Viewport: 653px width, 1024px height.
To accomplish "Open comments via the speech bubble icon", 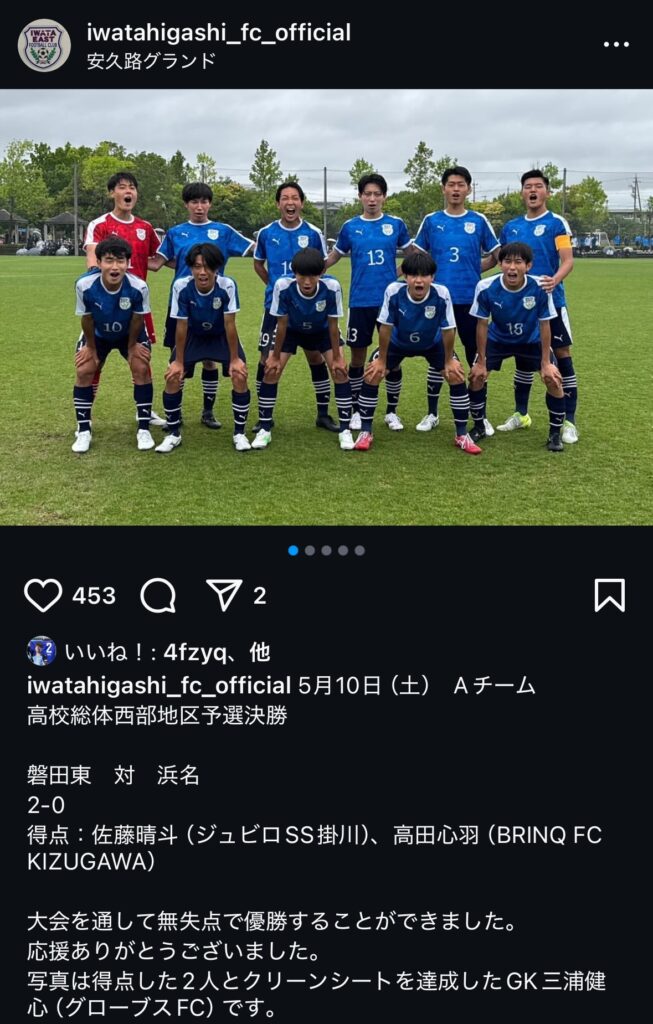I will click(158, 595).
